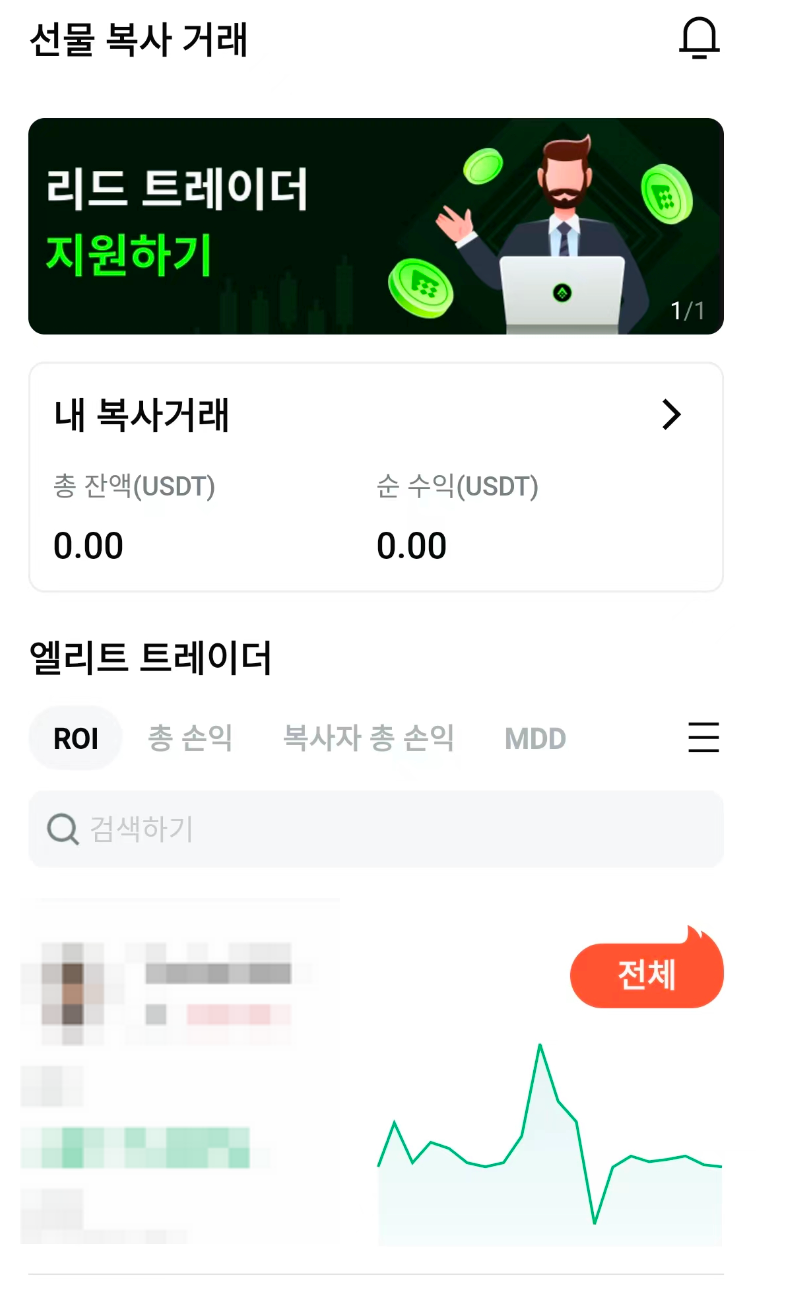This screenshot has height=1292, width=812.
Task: Open the 리드 트레이더 지원하기 banner
Action: 375,226
